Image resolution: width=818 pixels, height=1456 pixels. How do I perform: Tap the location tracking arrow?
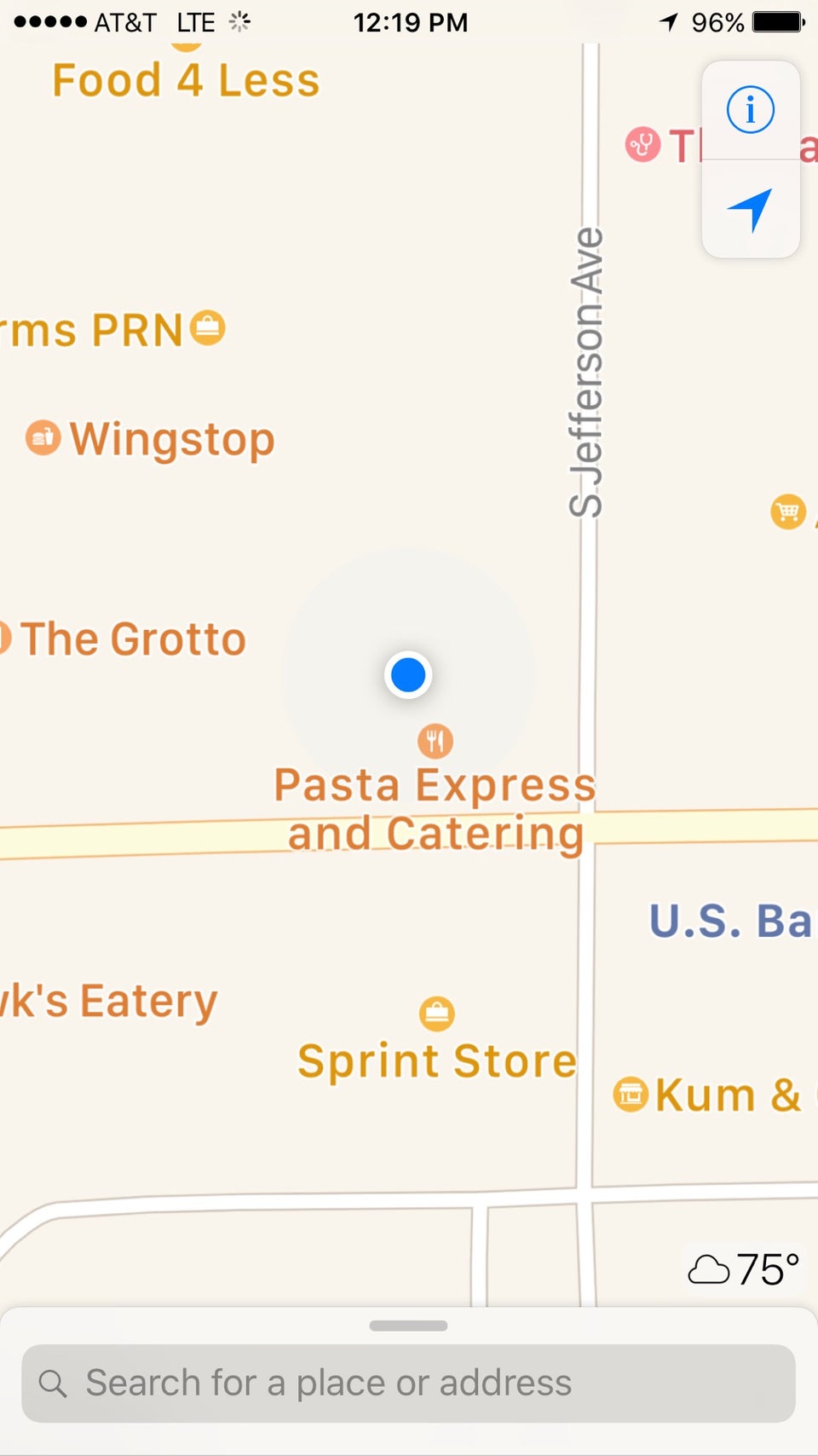coord(750,209)
